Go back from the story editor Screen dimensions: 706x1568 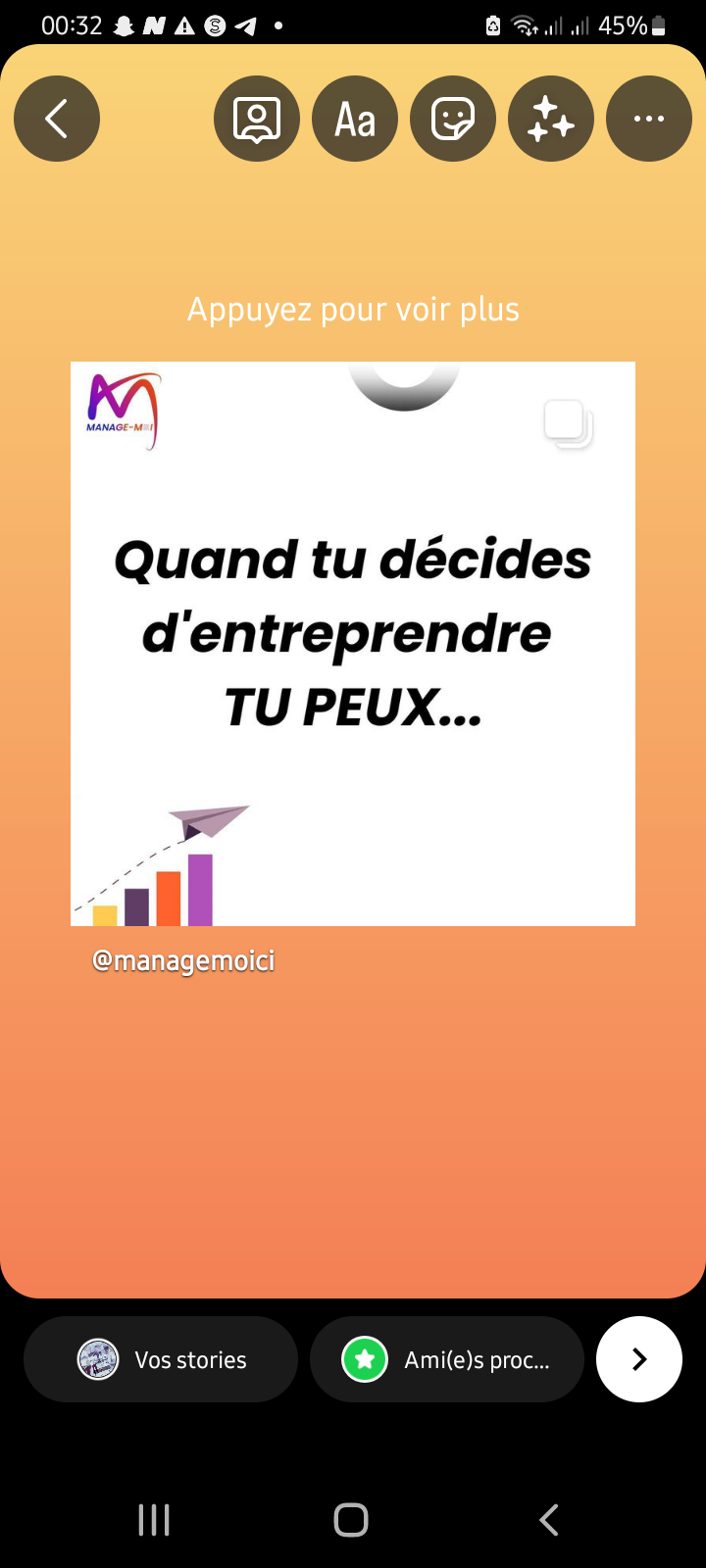pyautogui.click(x=57, y=119)
